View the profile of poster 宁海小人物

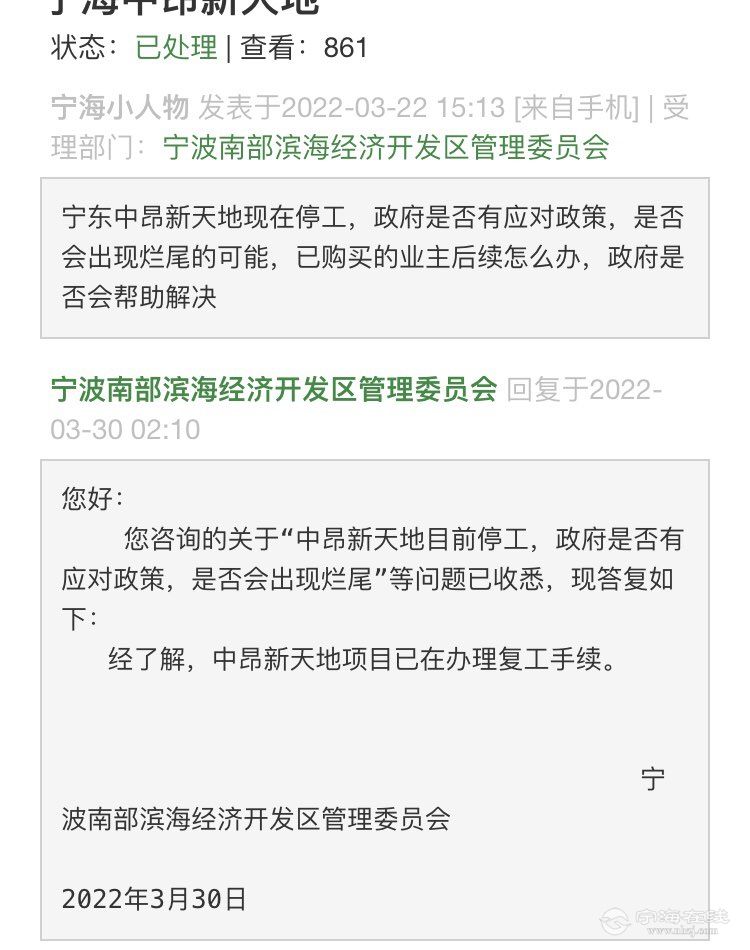tap(119, 107)
